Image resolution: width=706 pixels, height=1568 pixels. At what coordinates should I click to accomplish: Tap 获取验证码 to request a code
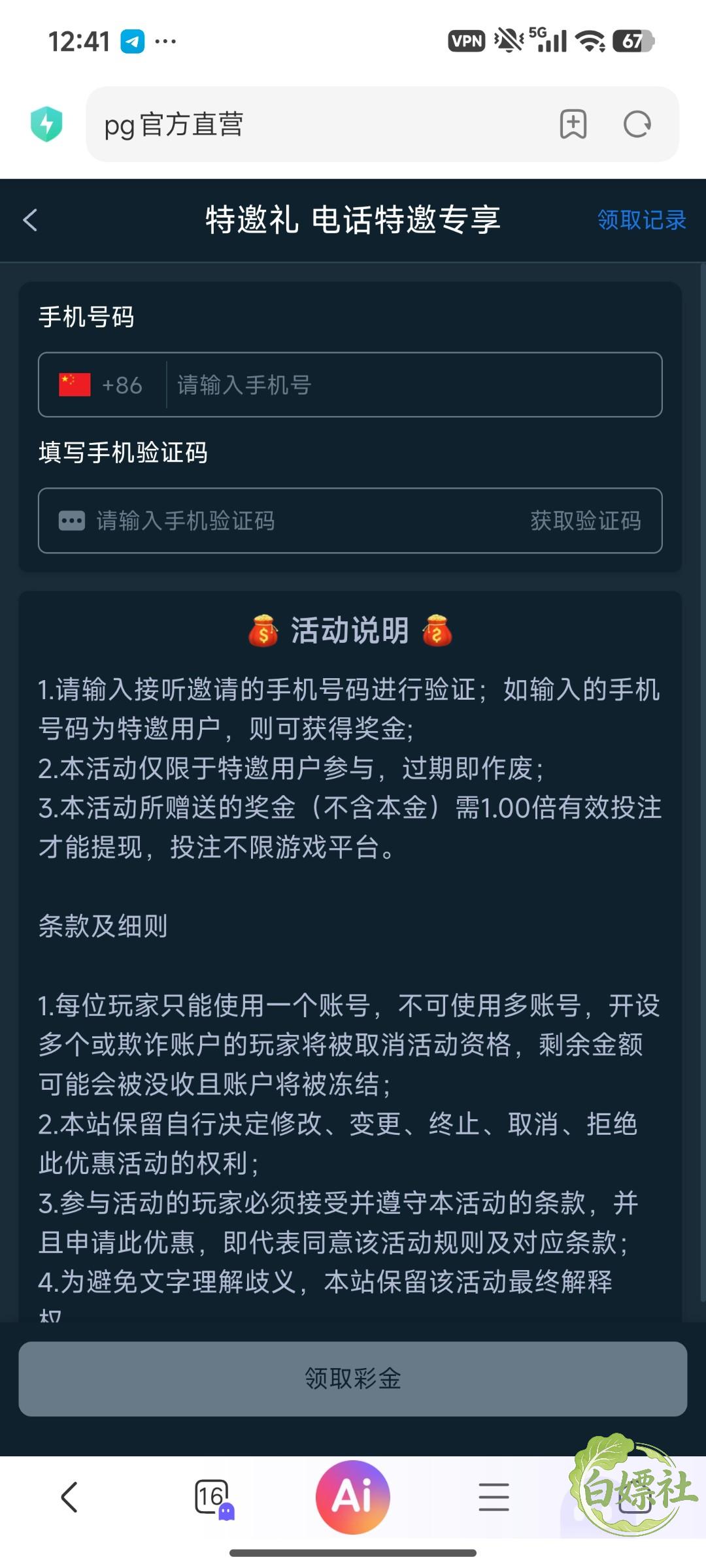585,521
